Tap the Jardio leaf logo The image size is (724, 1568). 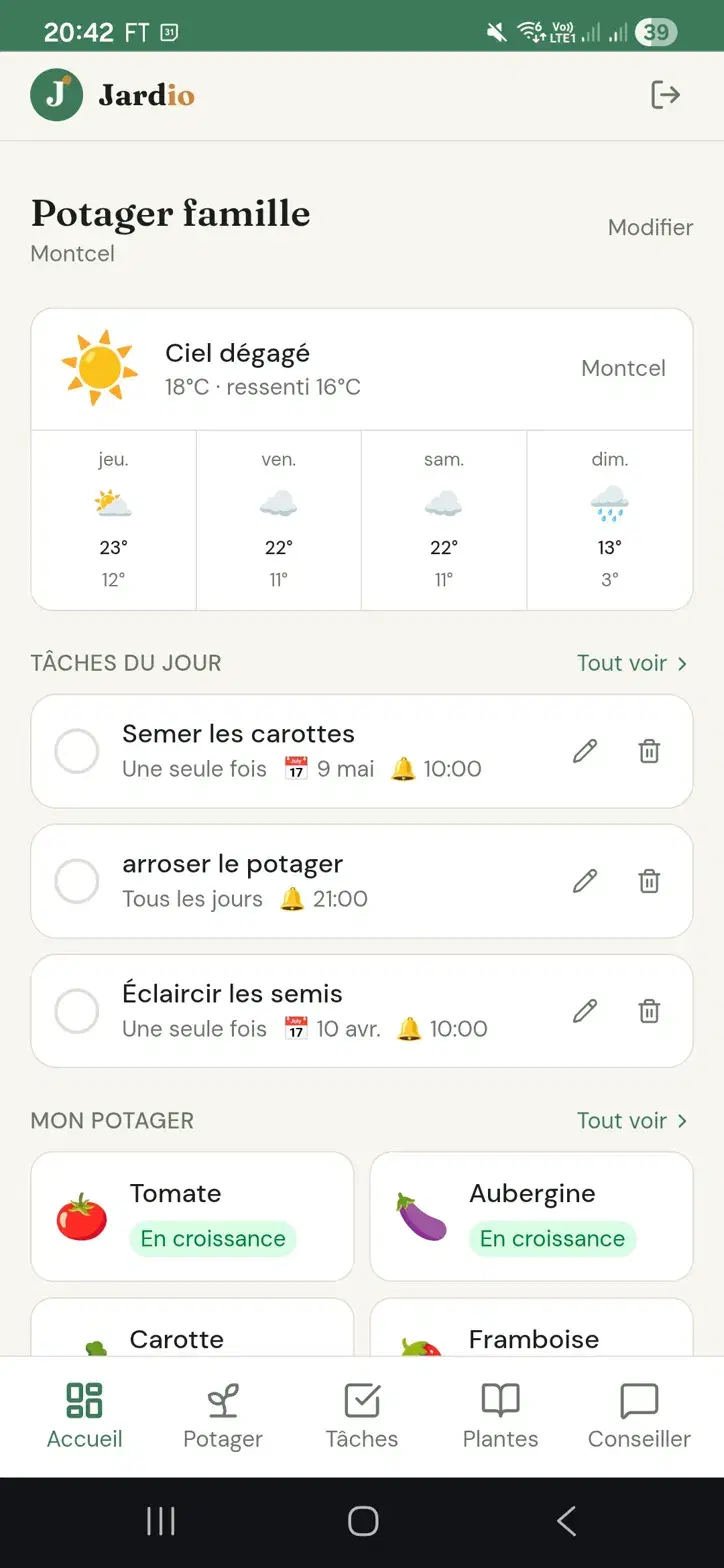pyautogui.click(x=55, y=94)
